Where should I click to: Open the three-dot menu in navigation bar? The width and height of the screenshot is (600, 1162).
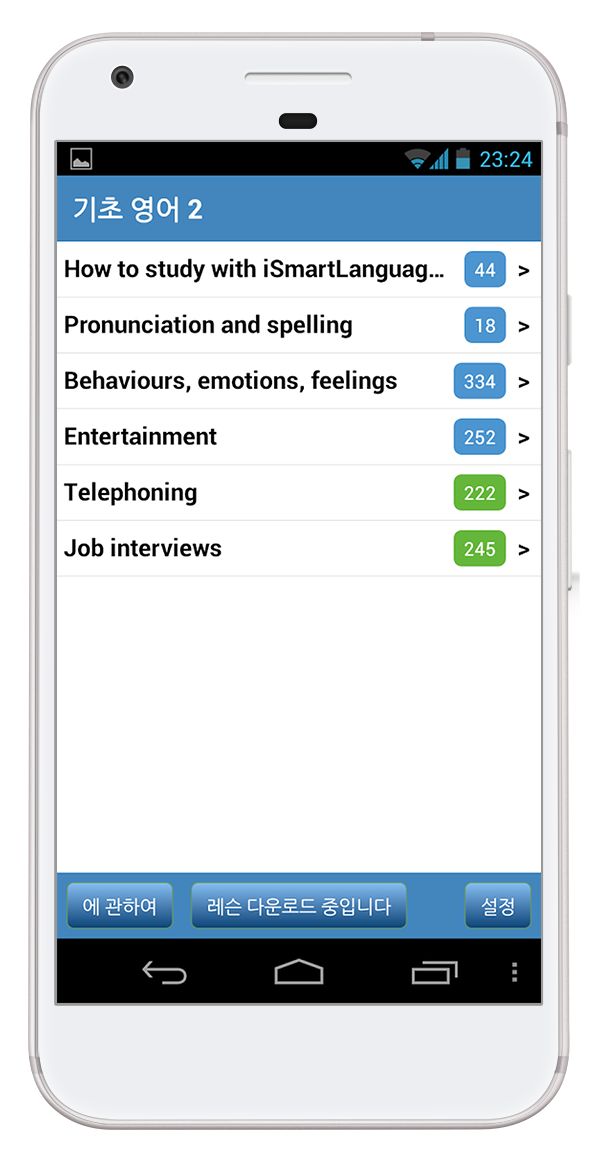(515, 972)
